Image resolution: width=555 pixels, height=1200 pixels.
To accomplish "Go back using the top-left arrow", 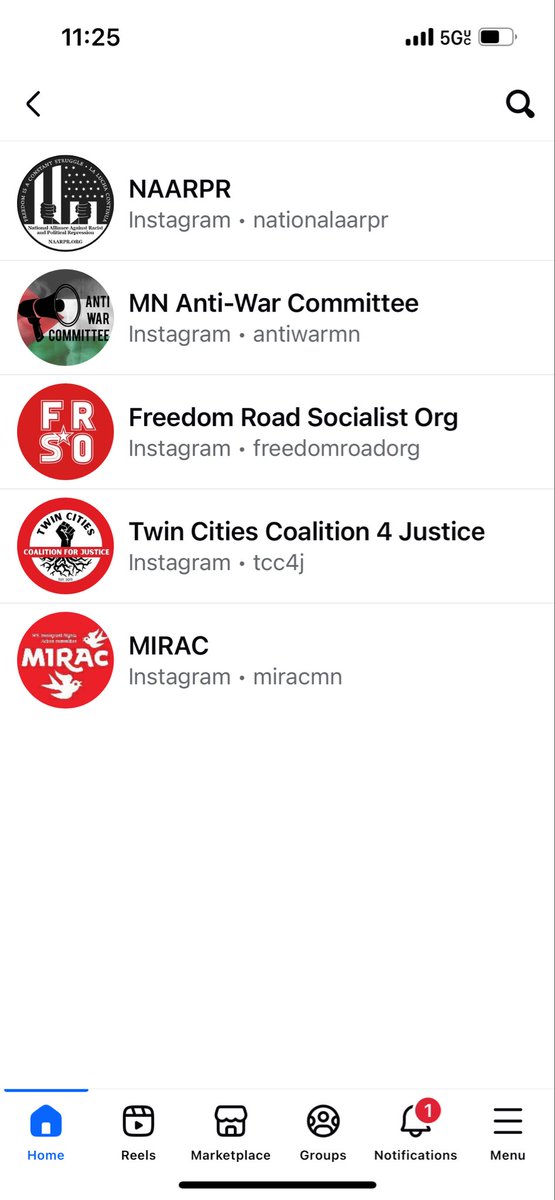I will [x=33, y=104].
